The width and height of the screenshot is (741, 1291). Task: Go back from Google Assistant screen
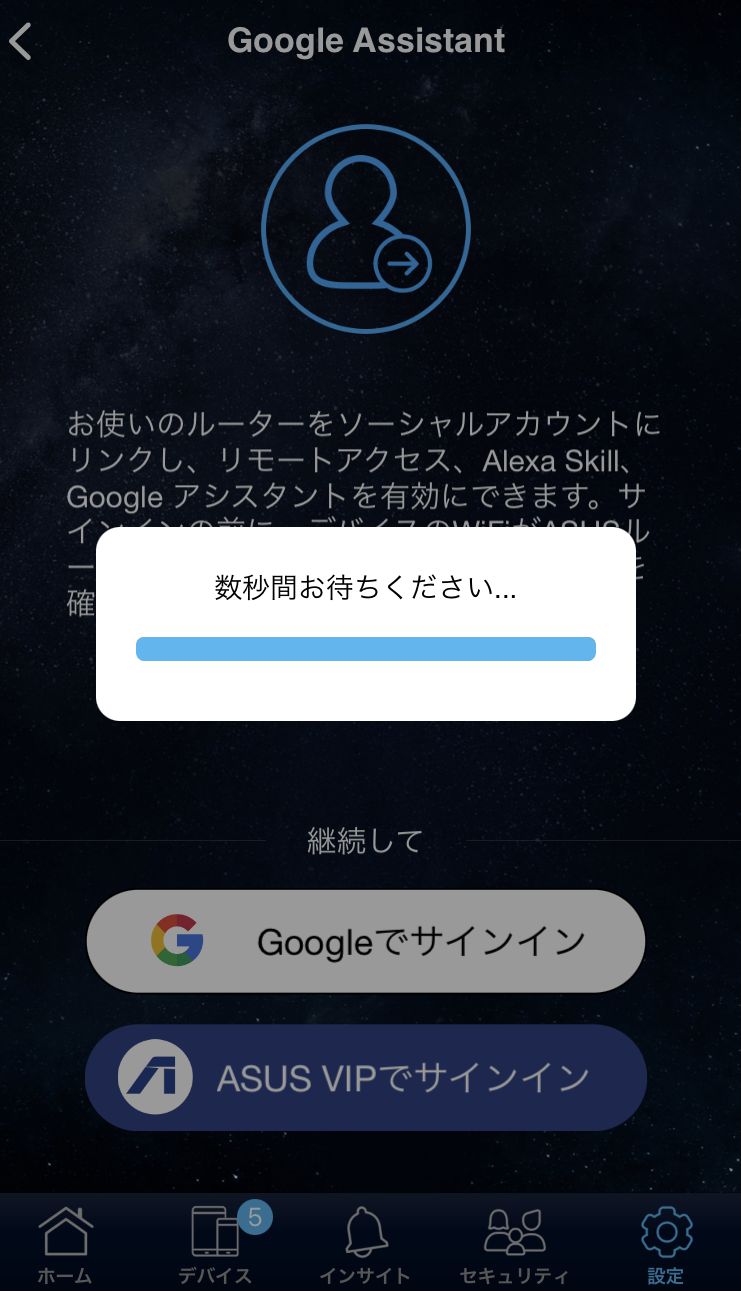click(x=21, y=42)
